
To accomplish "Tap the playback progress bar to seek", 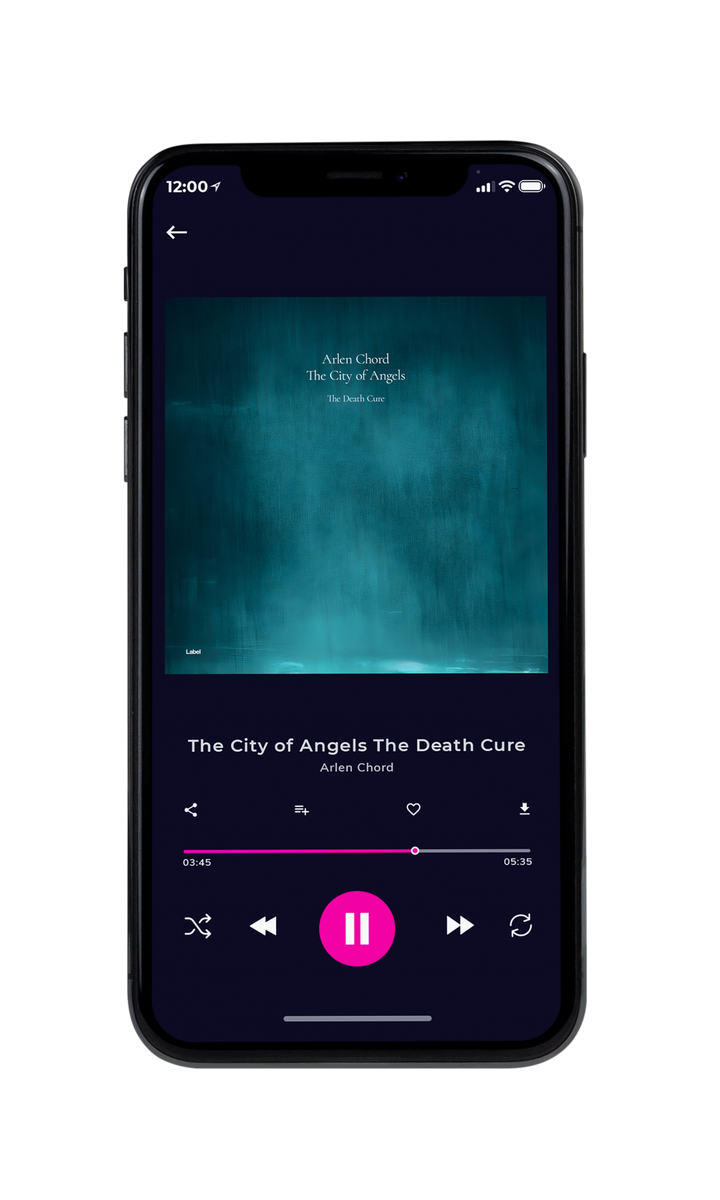I will [357, 851].
